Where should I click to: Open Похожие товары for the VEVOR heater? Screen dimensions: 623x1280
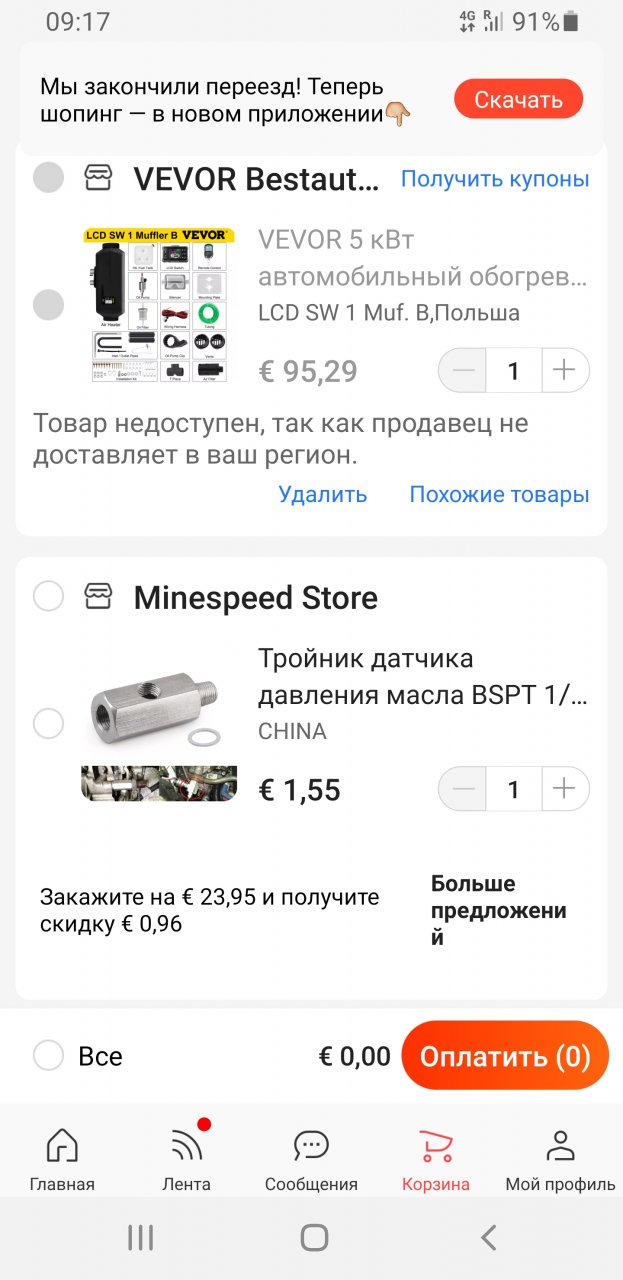coord(499,494)
